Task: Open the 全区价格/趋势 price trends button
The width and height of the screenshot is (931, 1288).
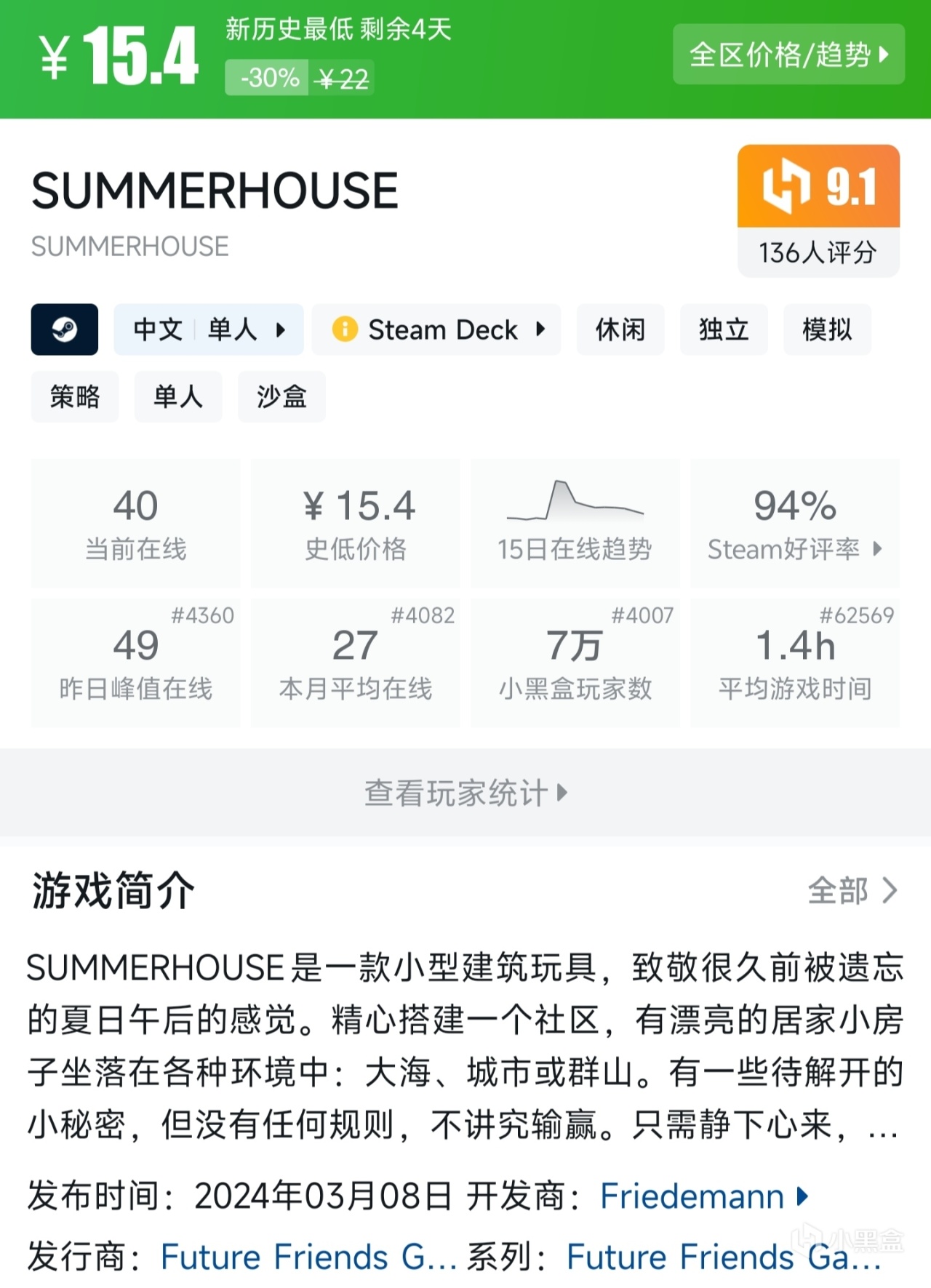Action: click(x=788, y=55)
